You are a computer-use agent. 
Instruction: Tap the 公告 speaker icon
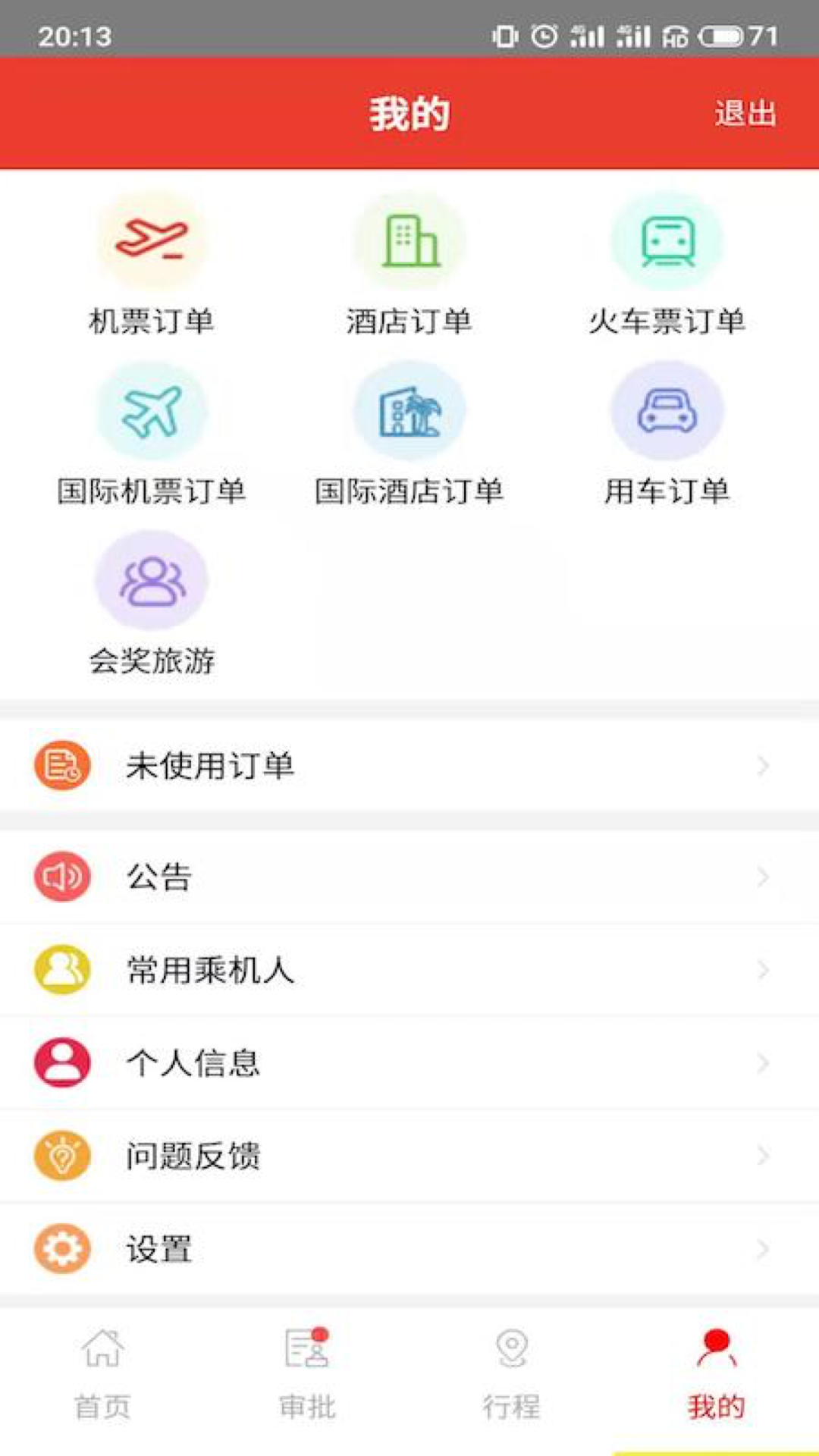62,877
